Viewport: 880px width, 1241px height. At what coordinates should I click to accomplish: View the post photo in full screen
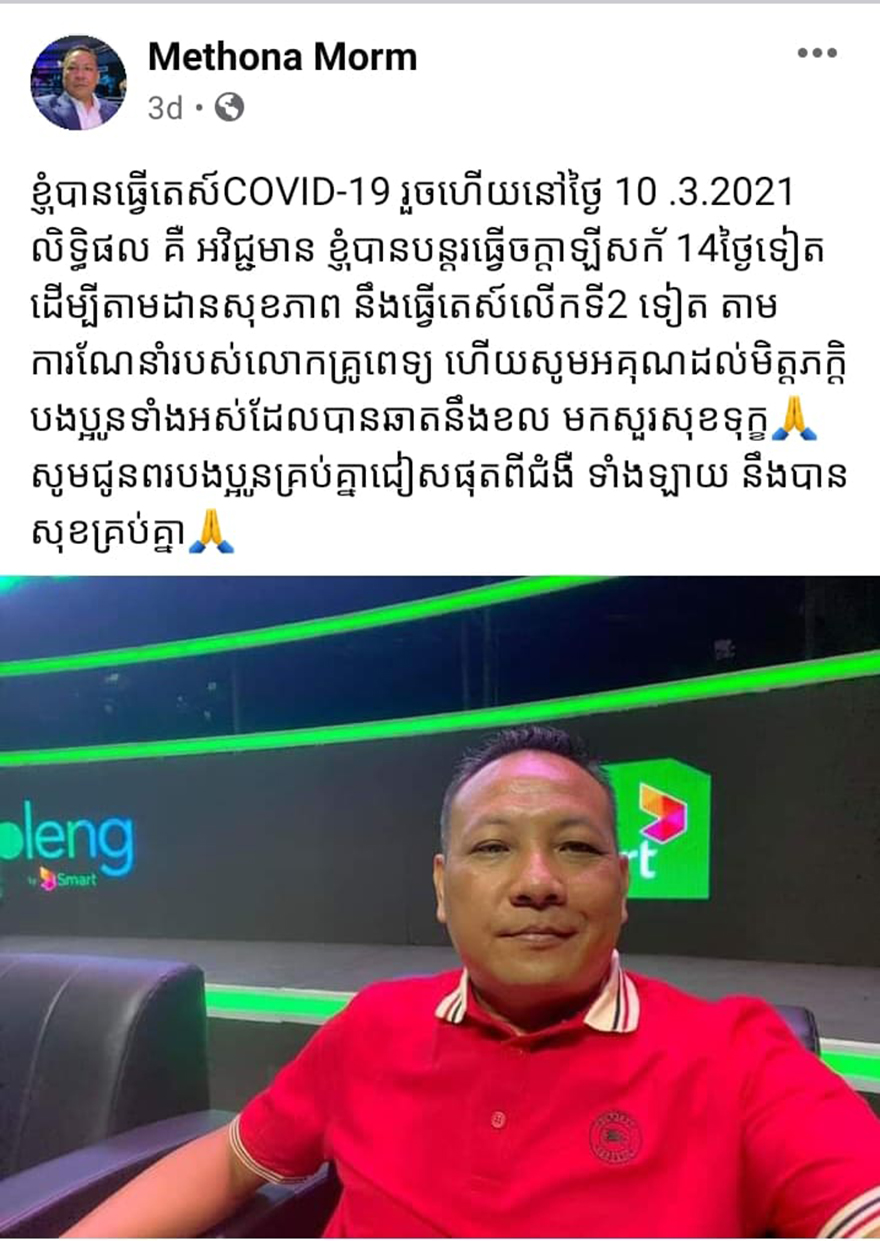pos(440,905)
